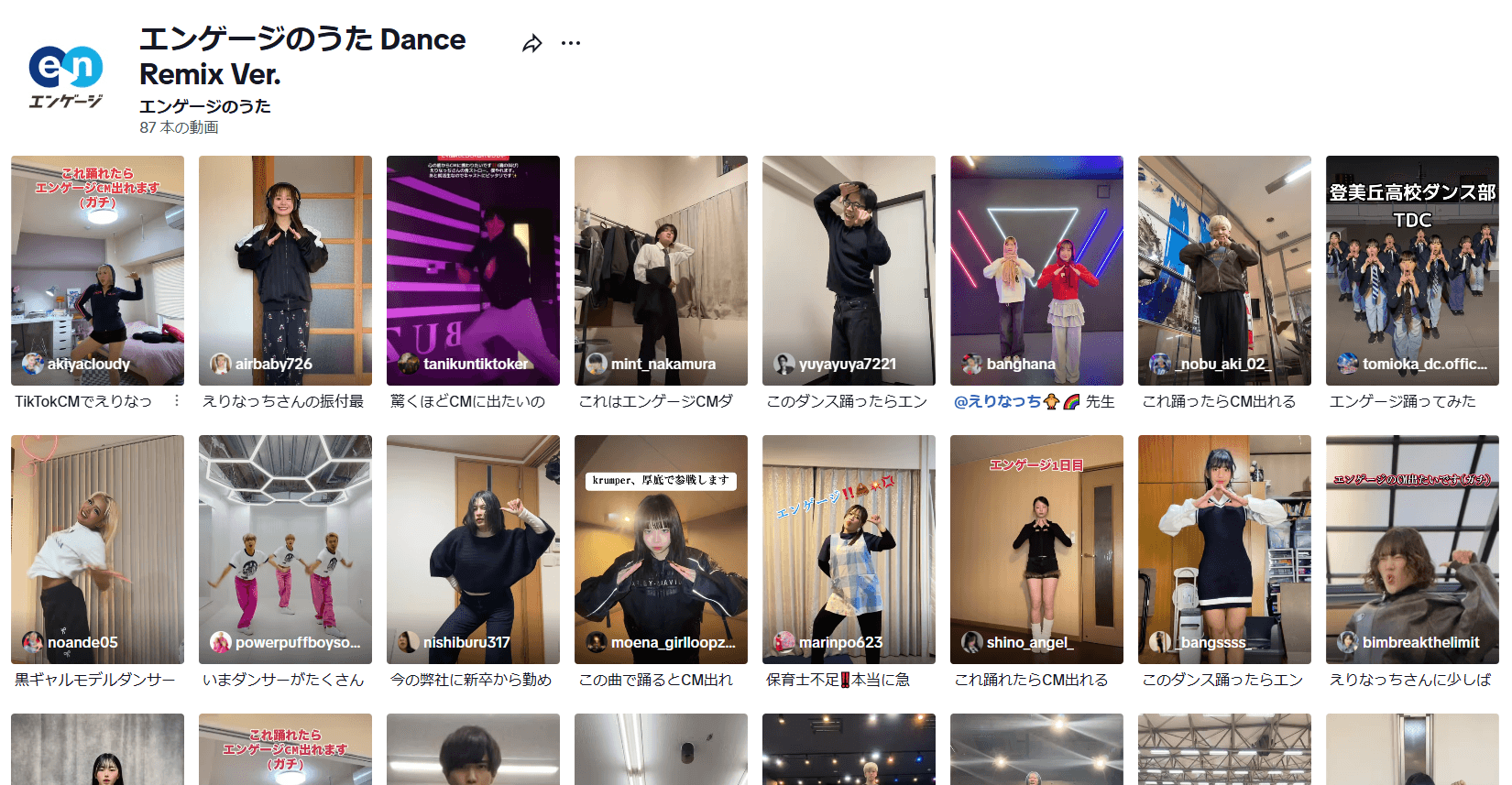Open the tanikuntiktoker video
The height and width of the screenshot is (785, 1512).
[x=473, y=270]
